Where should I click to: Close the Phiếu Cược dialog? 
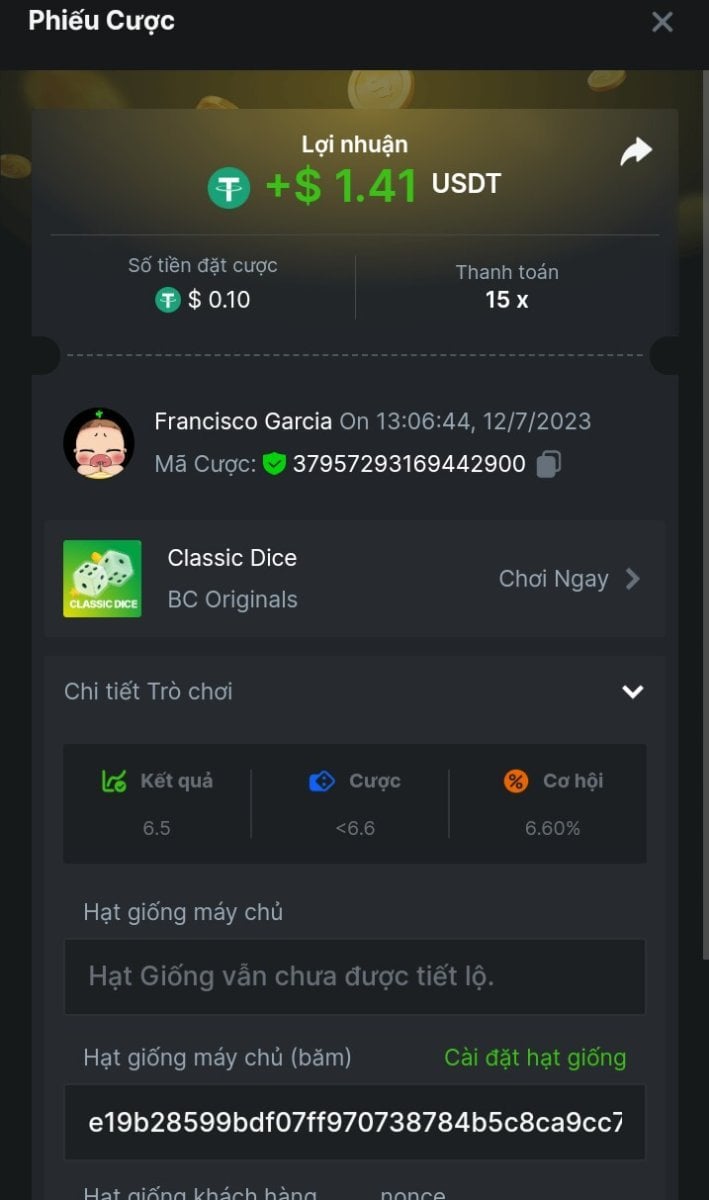pos(662,22)
